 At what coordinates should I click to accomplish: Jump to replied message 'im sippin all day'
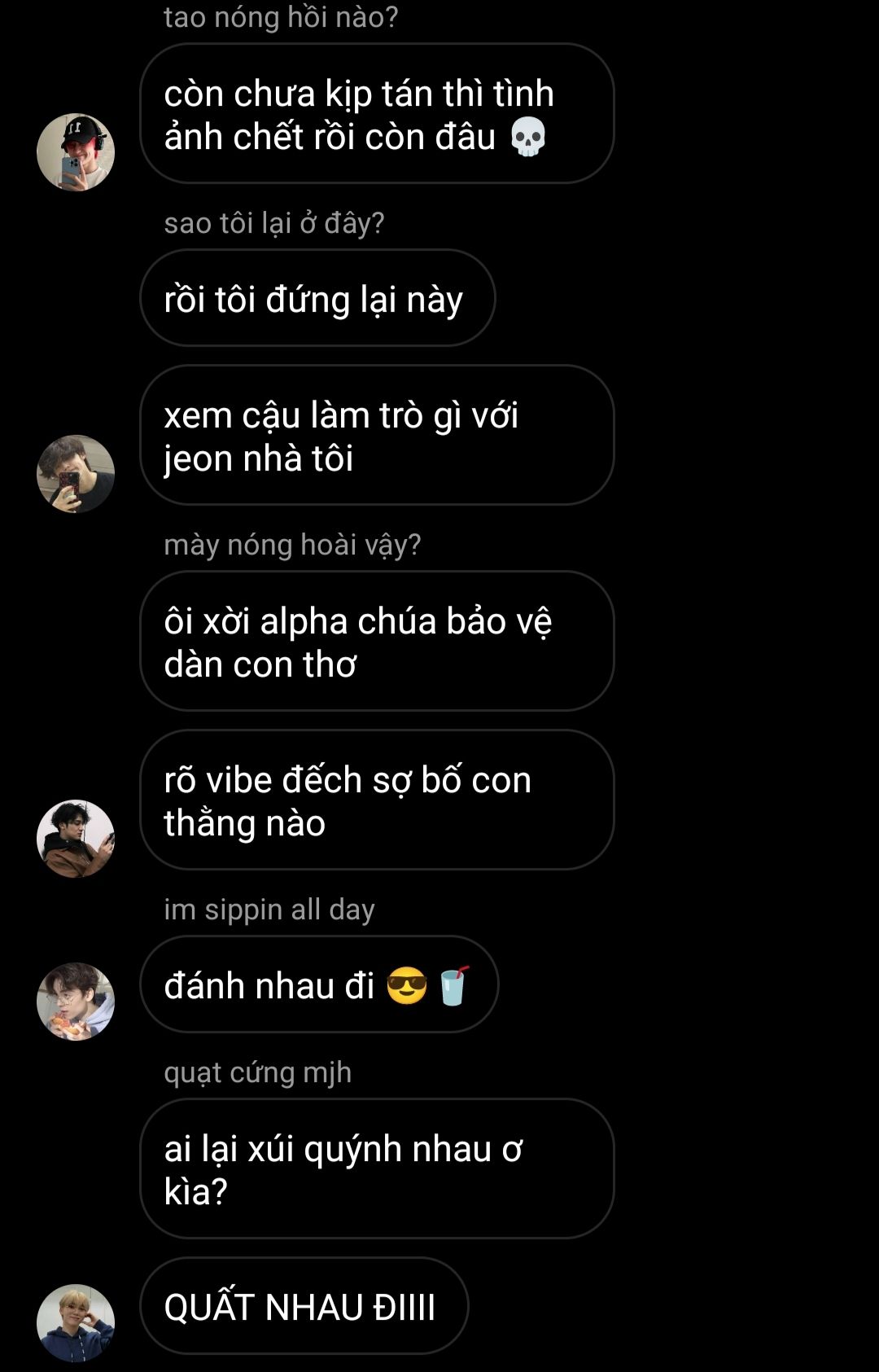(x=269, y=910)
